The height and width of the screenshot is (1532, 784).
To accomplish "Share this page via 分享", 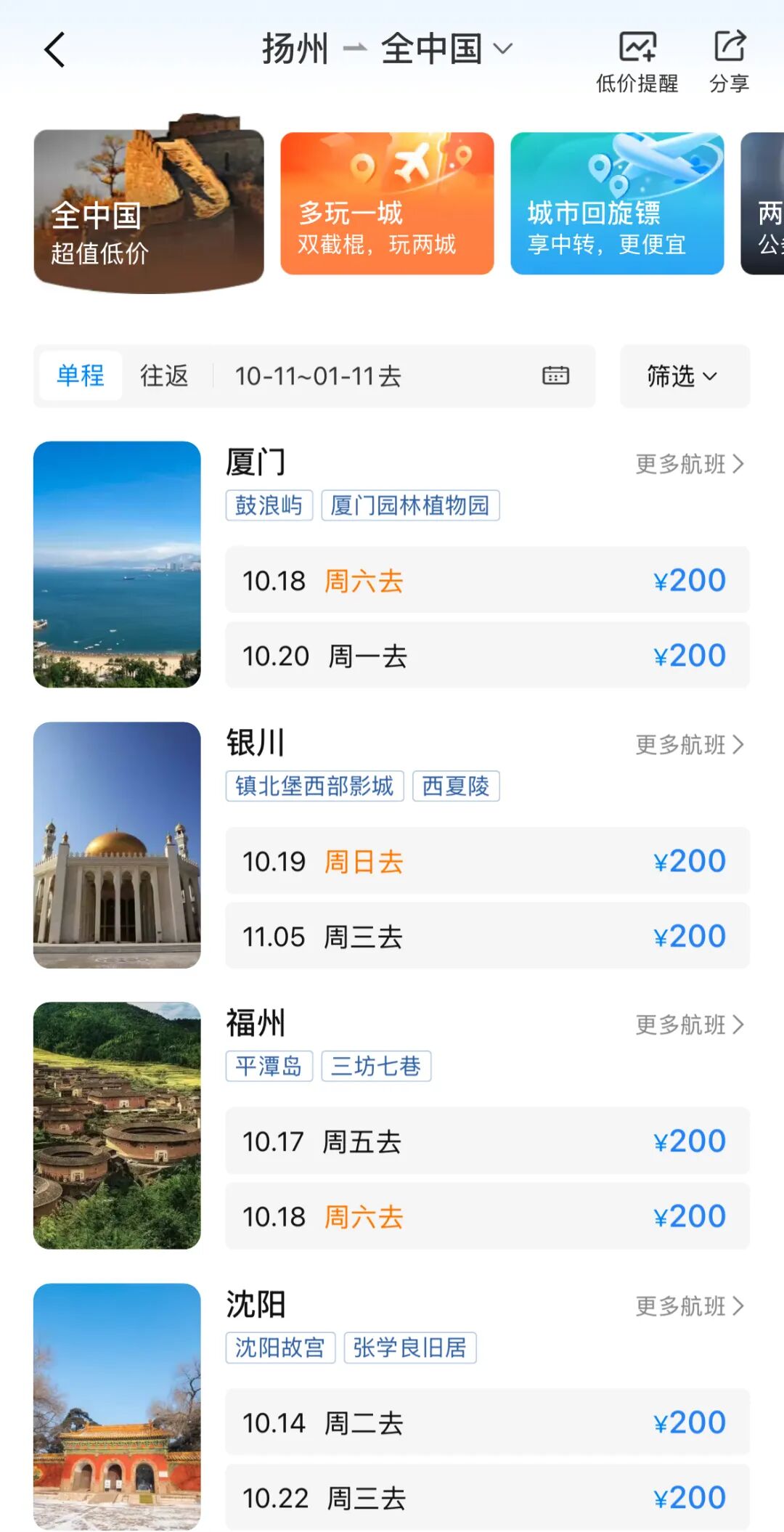I will 729,62.
